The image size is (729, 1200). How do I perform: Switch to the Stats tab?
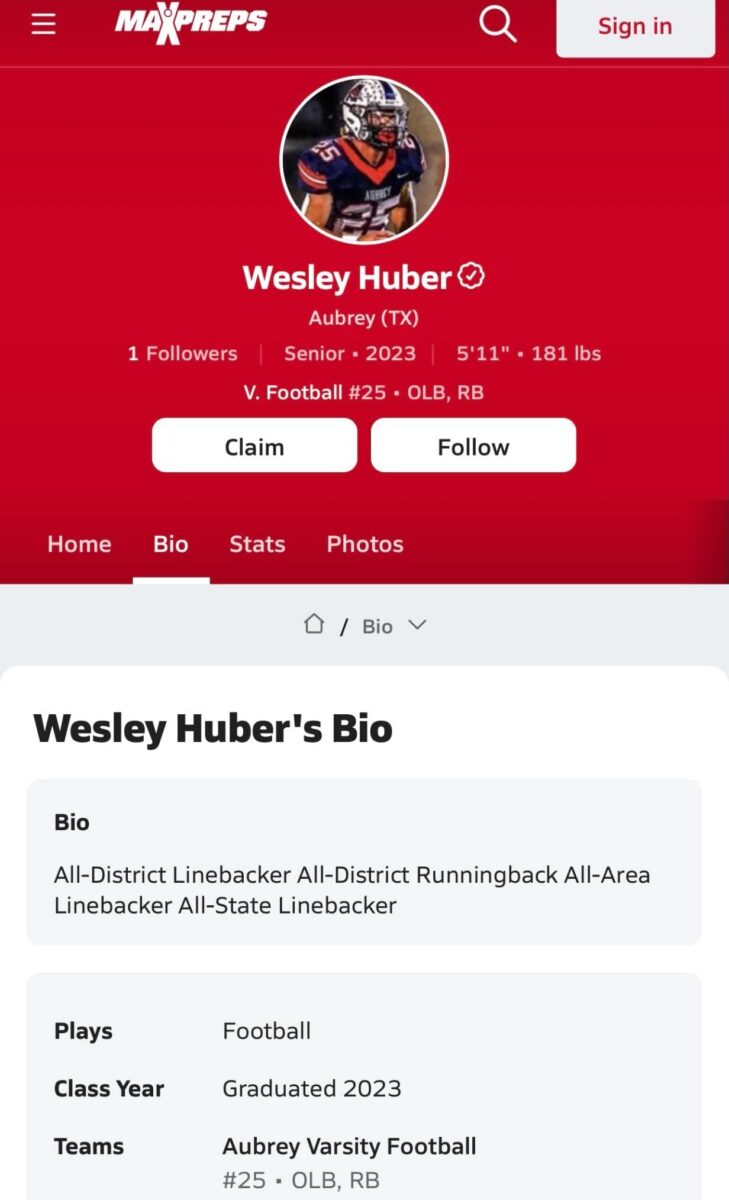[x=257, y=544]
